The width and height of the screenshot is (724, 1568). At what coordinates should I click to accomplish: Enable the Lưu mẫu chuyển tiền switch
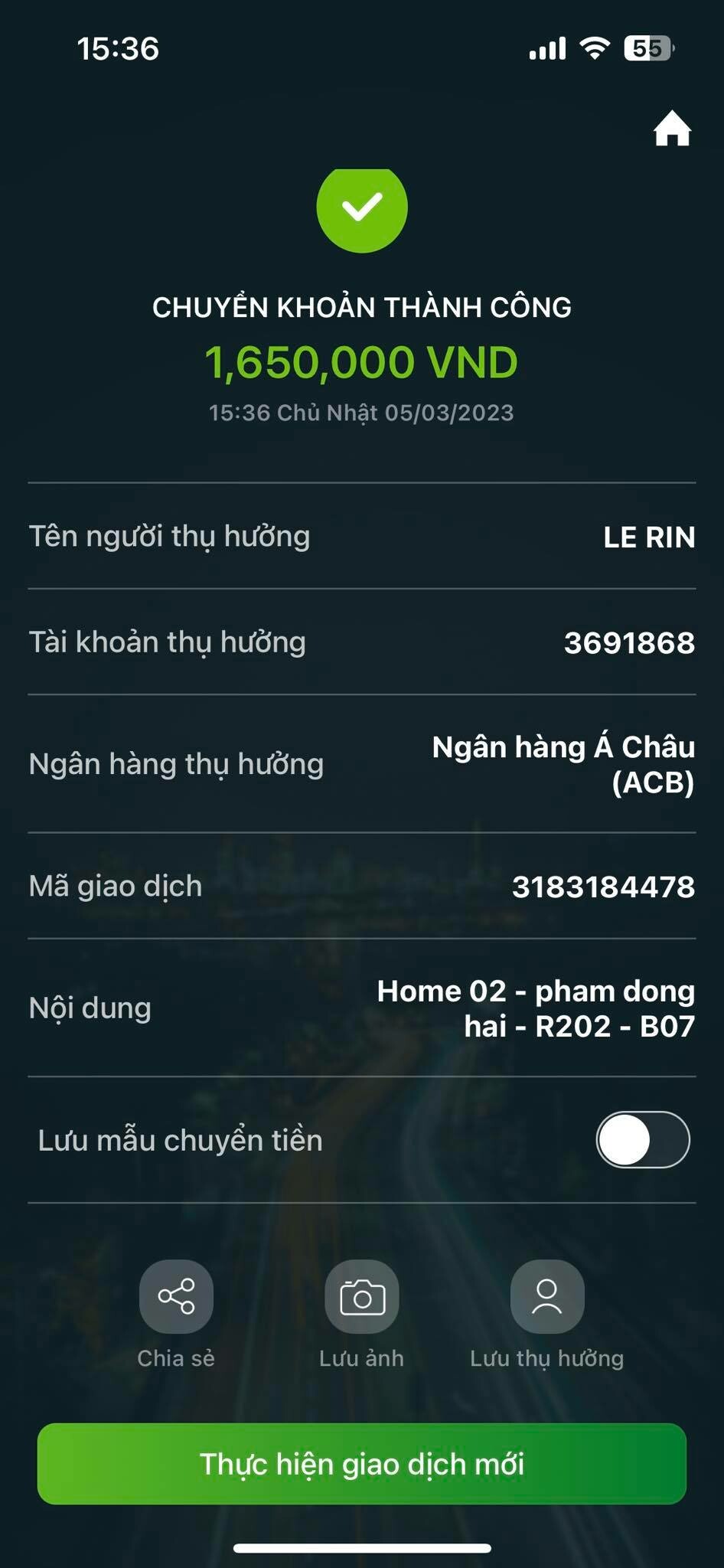tap(642, 1139)
